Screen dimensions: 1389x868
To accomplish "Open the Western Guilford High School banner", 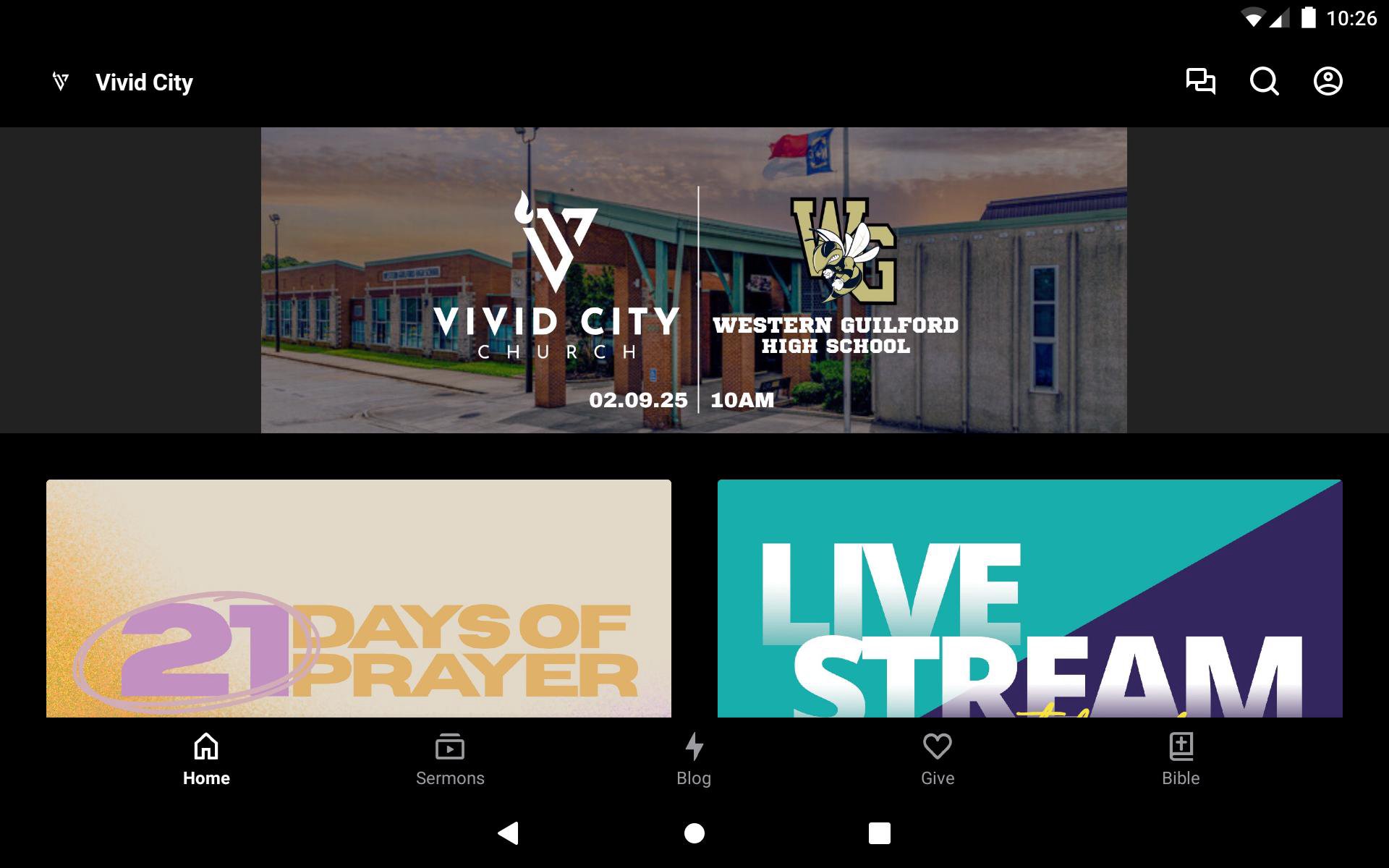I will point(694,281).
